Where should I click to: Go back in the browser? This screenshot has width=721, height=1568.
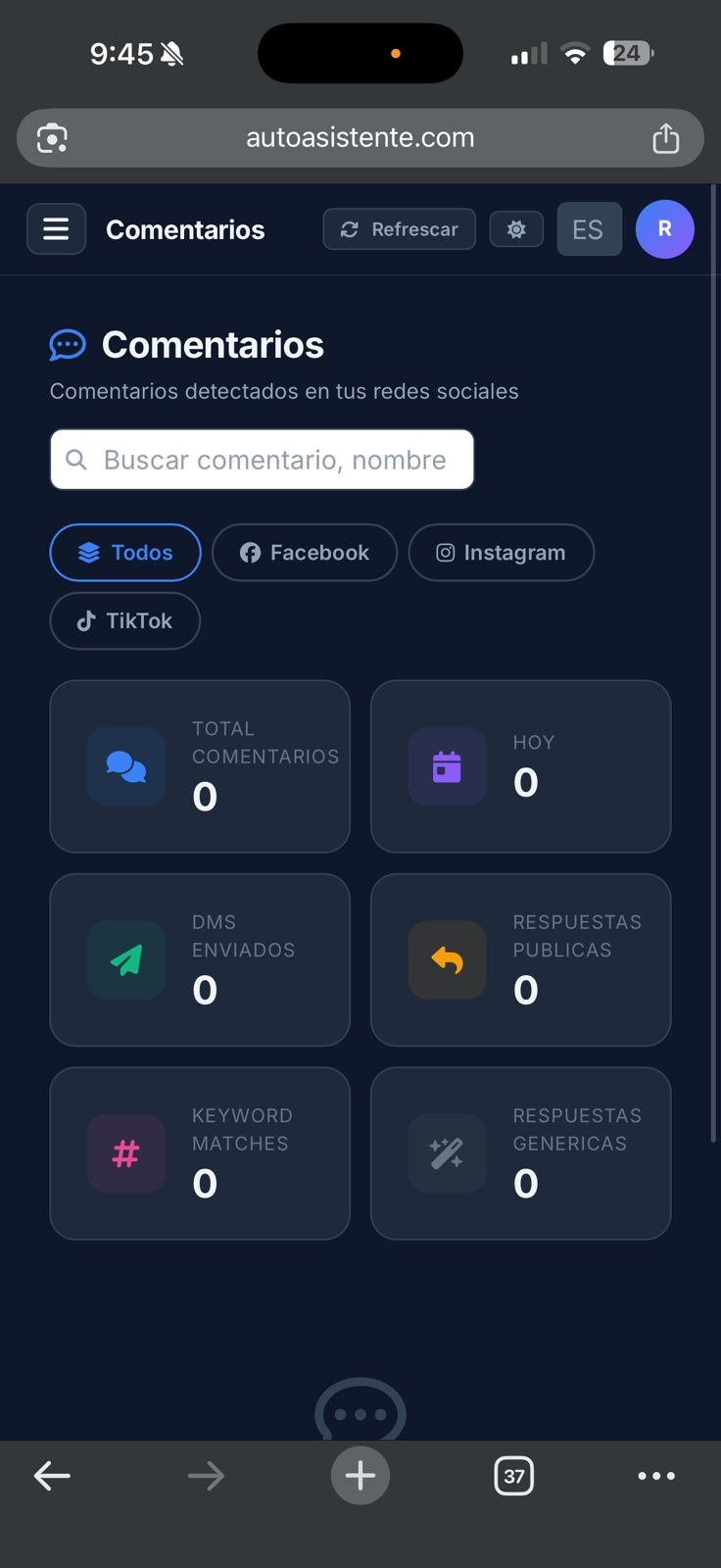pos(52,1475)
